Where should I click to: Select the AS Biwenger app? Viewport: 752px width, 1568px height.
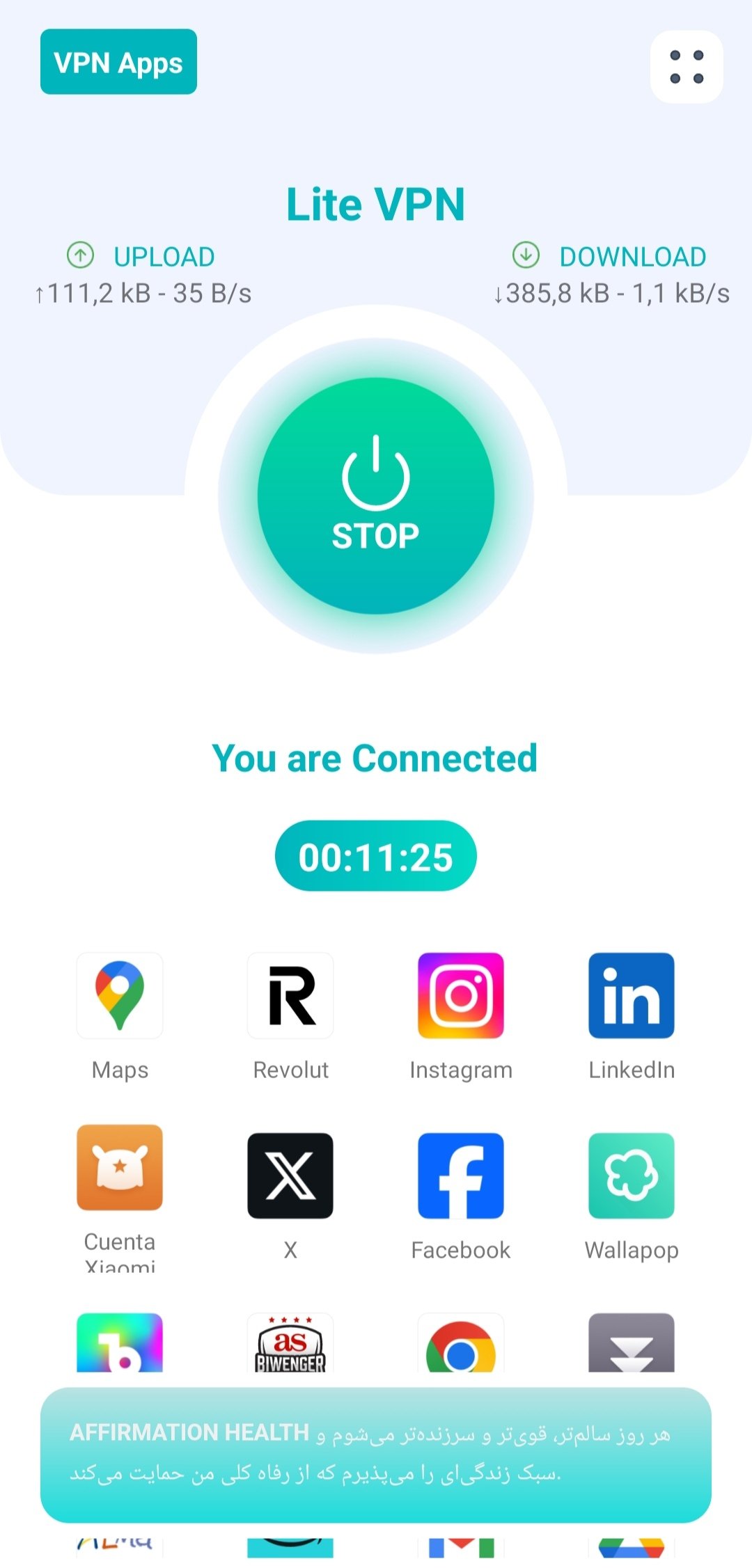[290, 1344]
